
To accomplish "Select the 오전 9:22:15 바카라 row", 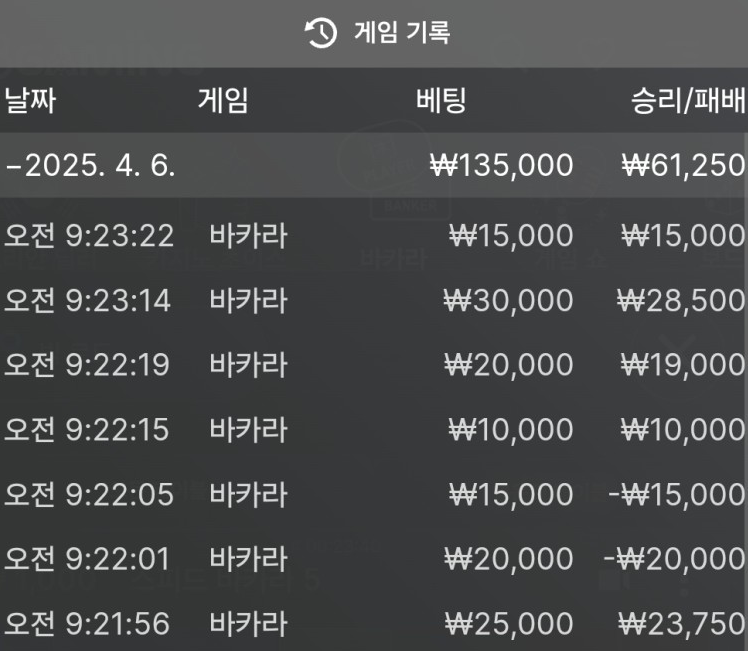I will (x=374, y=429).
